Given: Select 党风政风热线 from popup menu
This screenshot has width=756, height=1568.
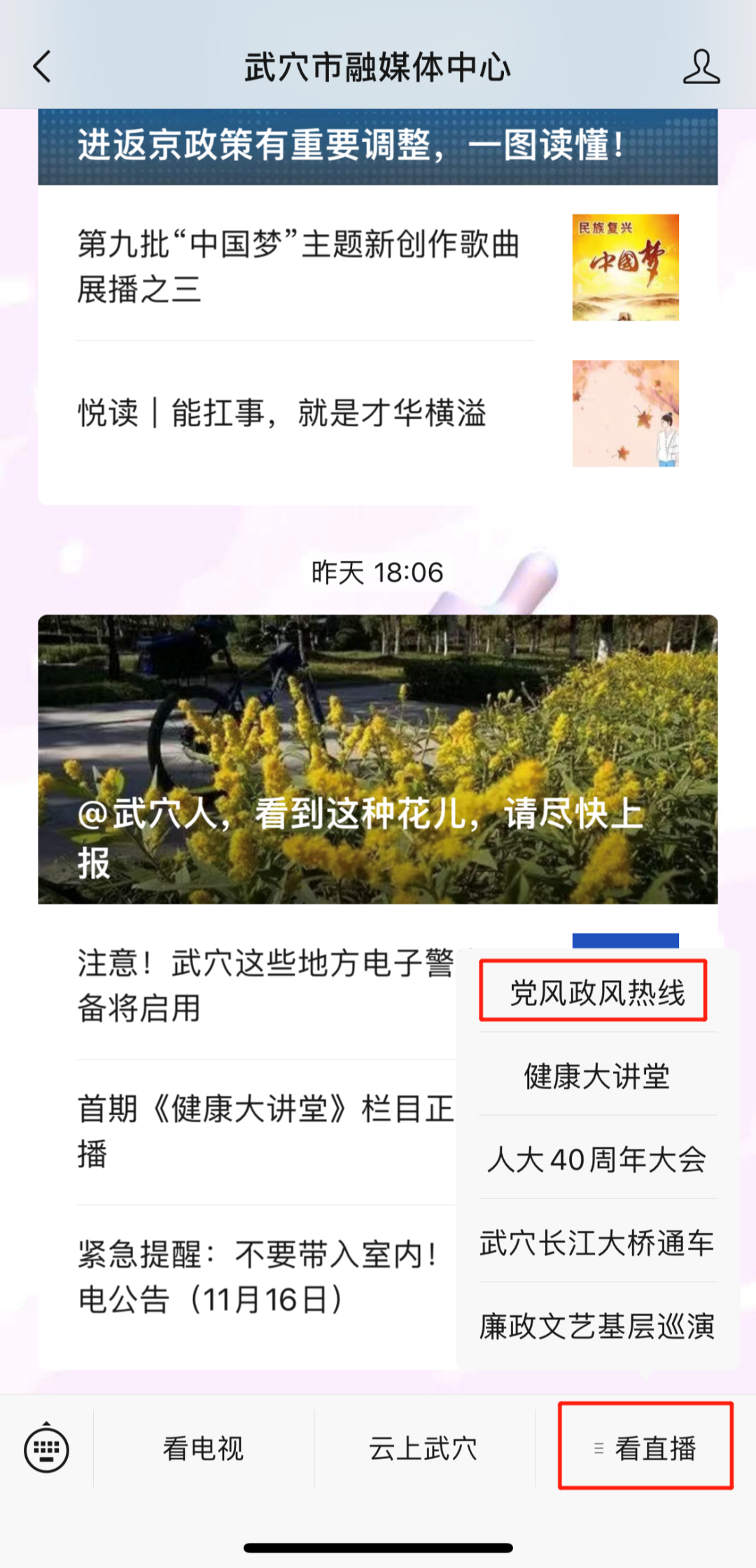Looking at the screenshot, I should (x=597, y=993).
